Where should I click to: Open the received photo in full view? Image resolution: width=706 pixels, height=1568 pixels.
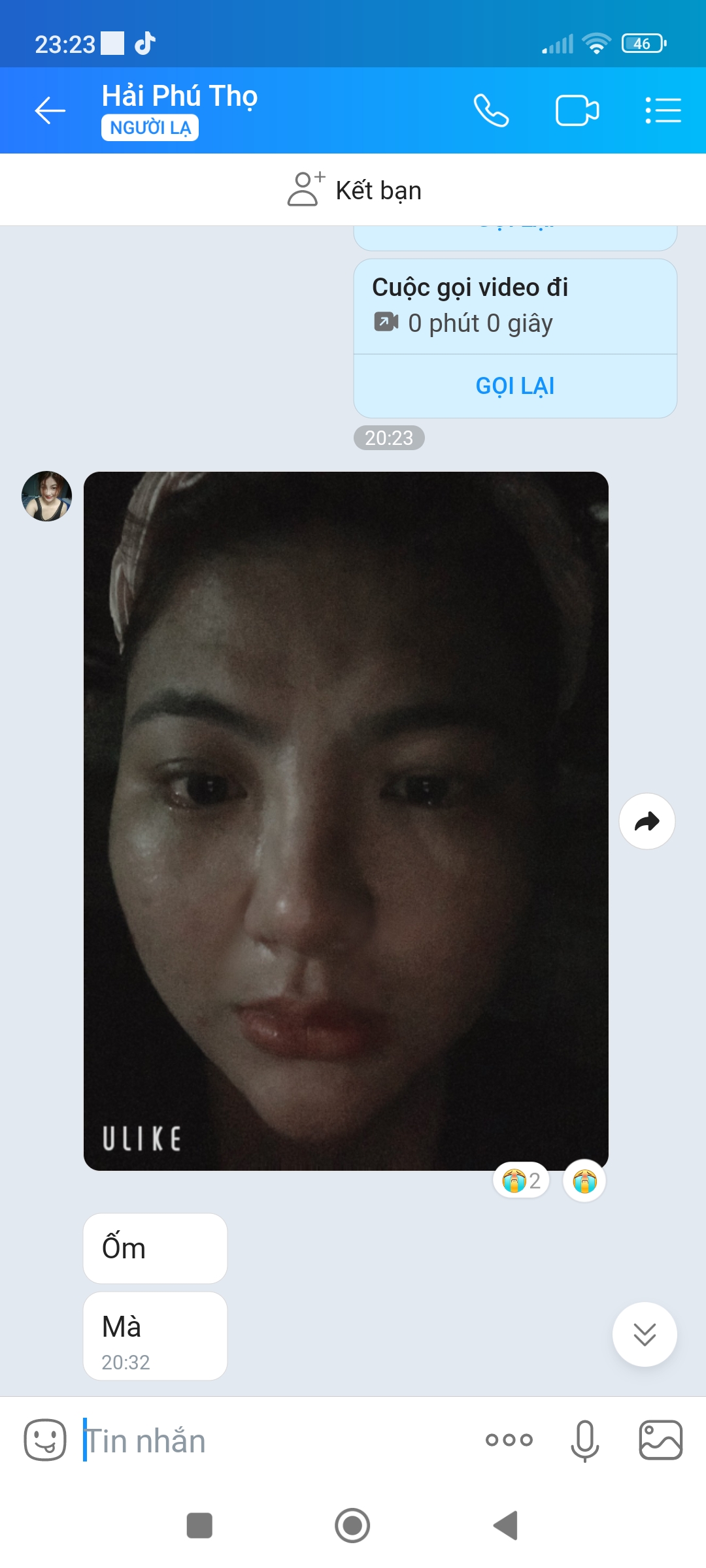pos(346,821)
